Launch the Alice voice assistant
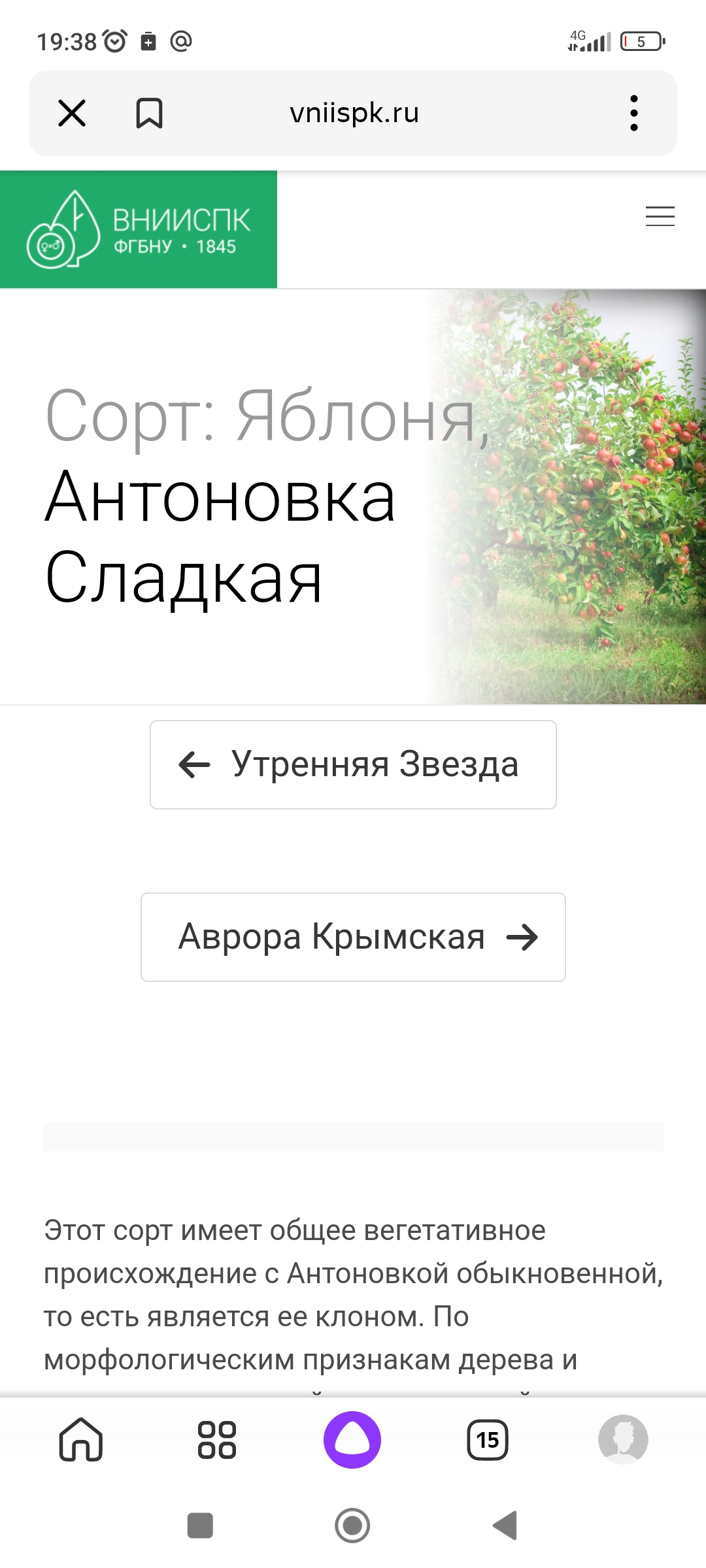 352,1440
